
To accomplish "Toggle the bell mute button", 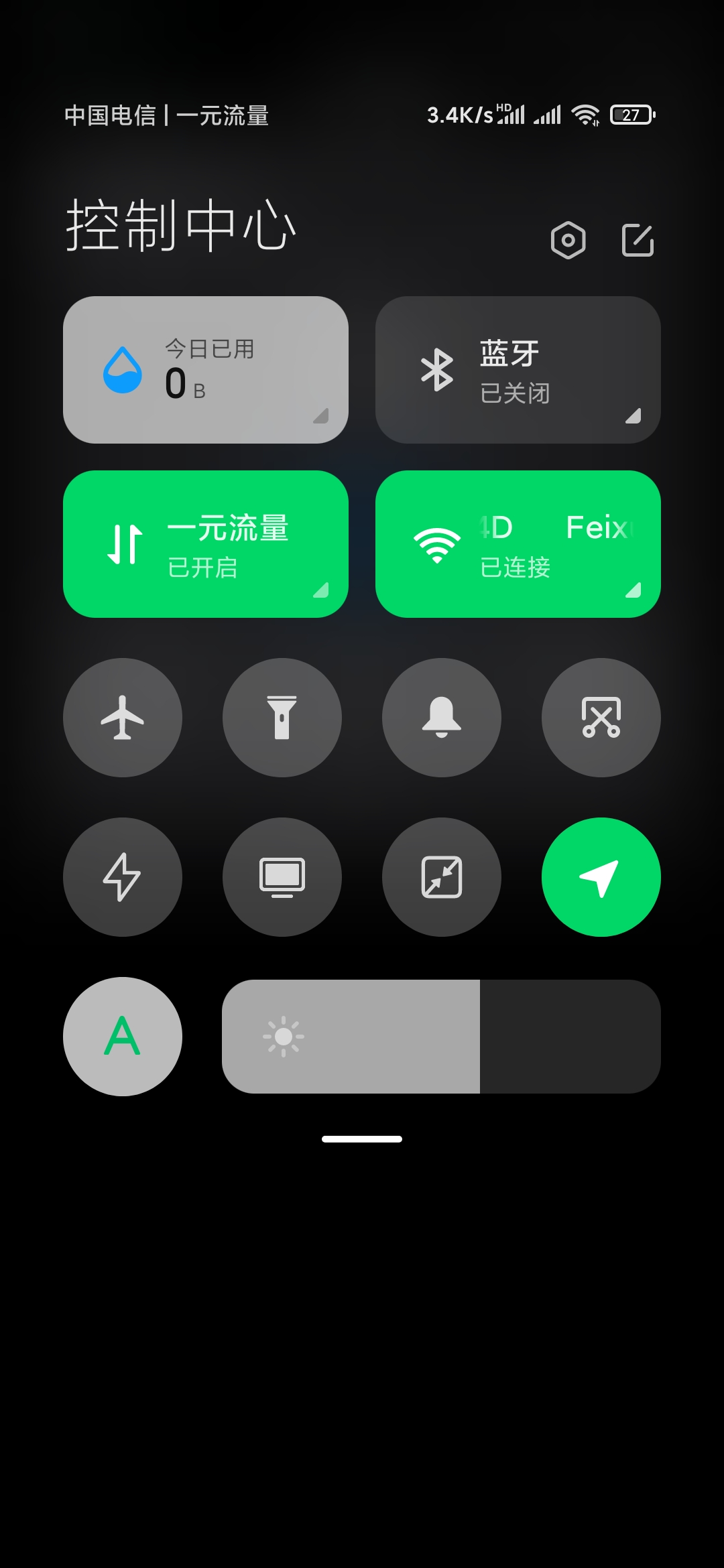I will click(x=442, y=718).
